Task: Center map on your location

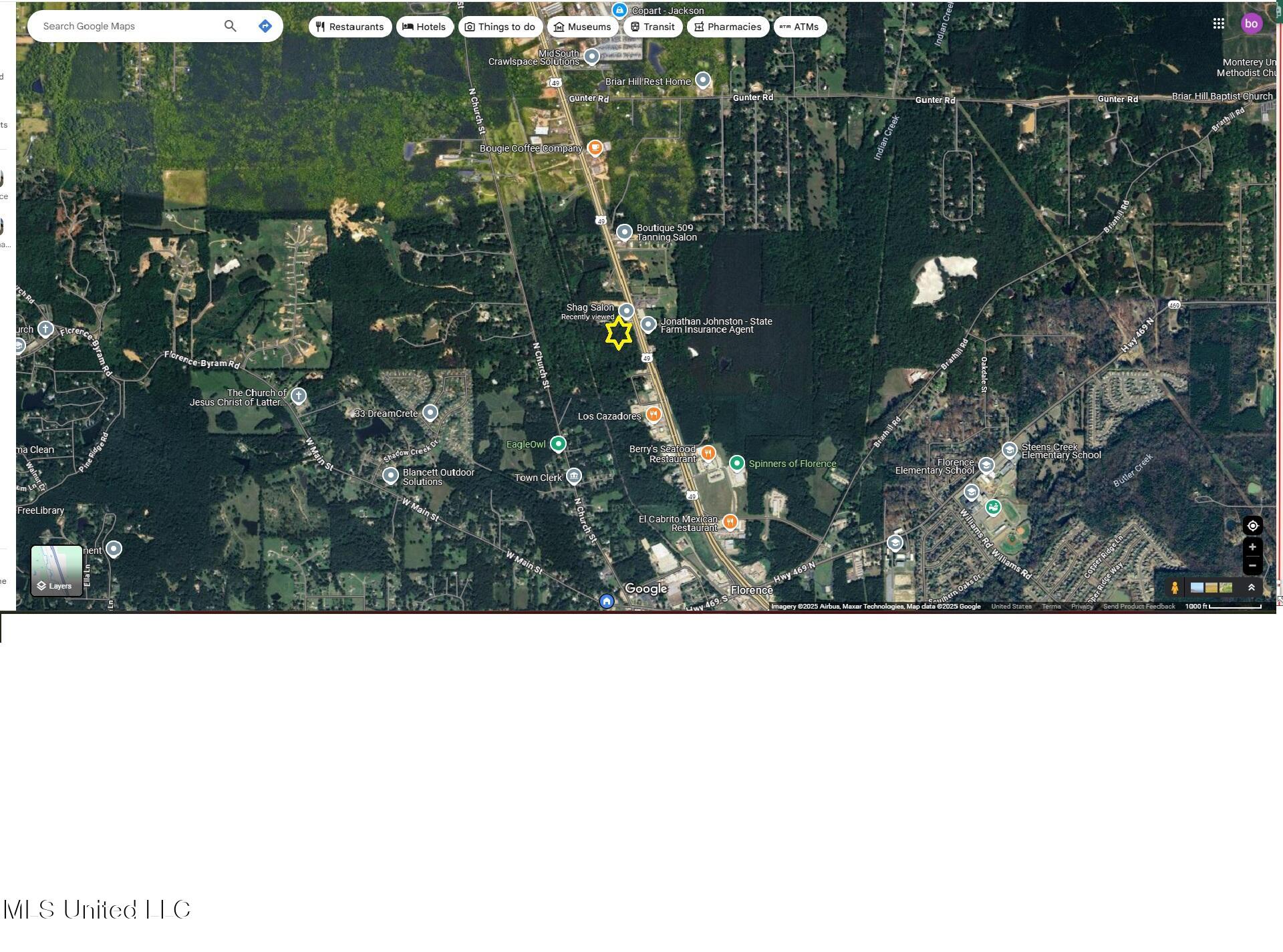Action: point(1252,526)
